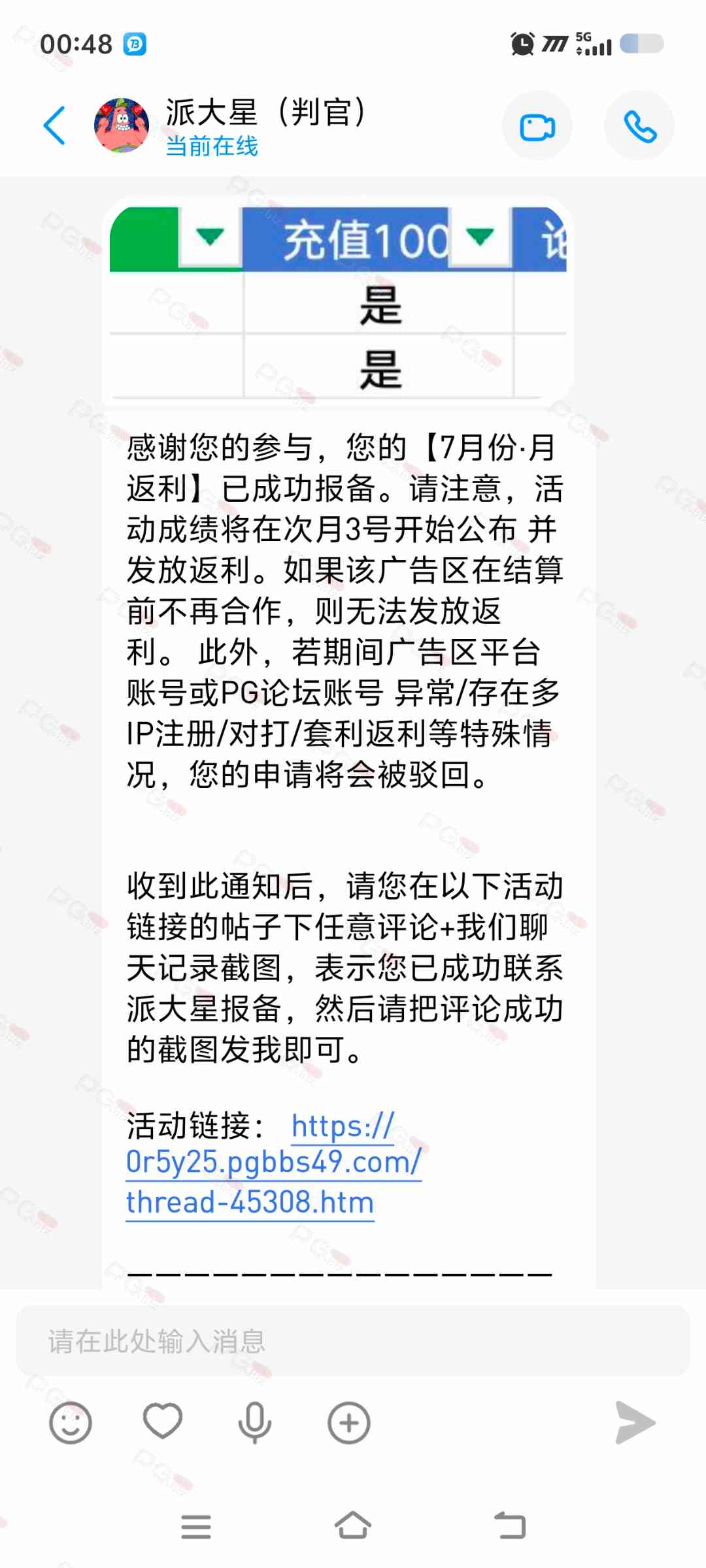The height and width of the screenshot is (1568, 706).
Task: Open the plus attachment menu
Action: (349, 1423)
